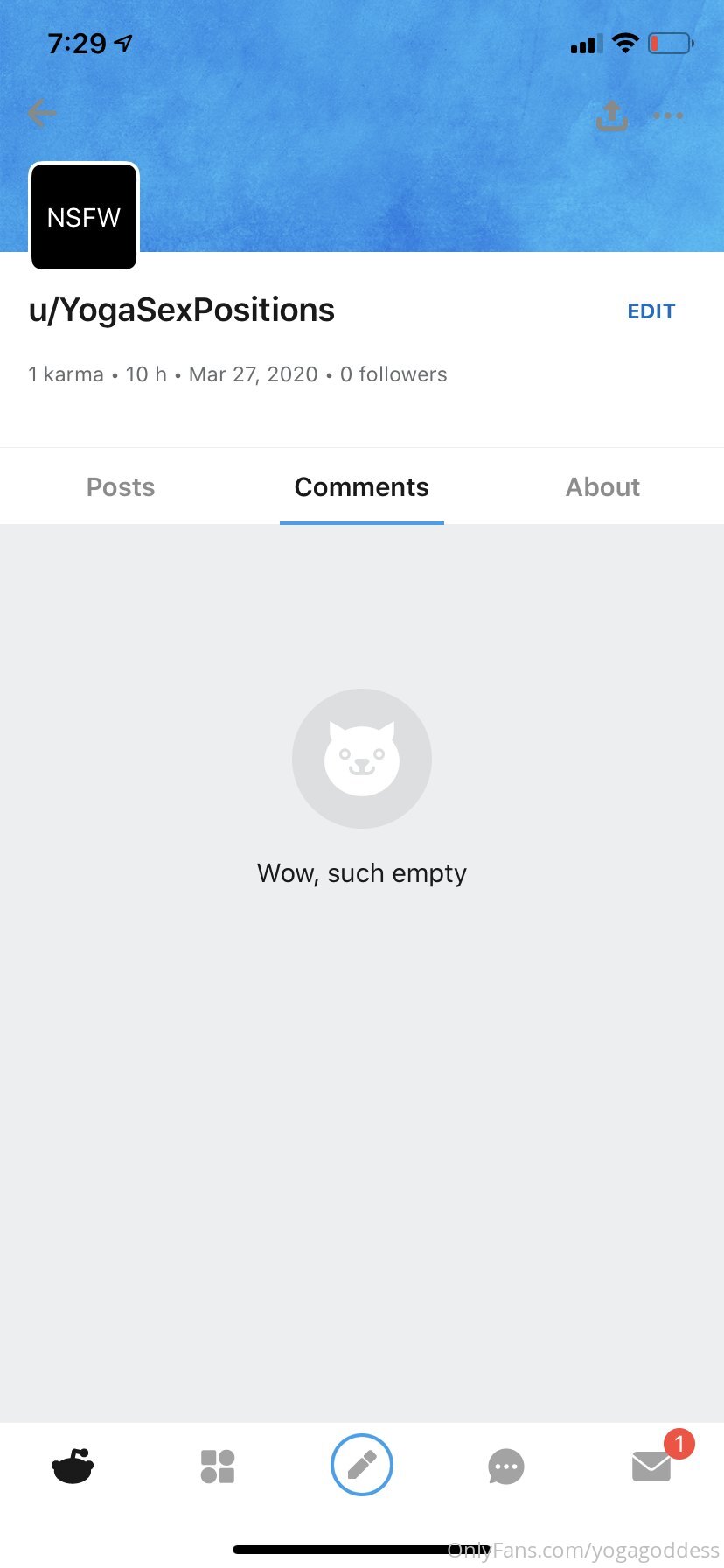Go to the Reddit home feed
The width and height of the screenshot is (724, 1568).
[x=73, y=1466]
